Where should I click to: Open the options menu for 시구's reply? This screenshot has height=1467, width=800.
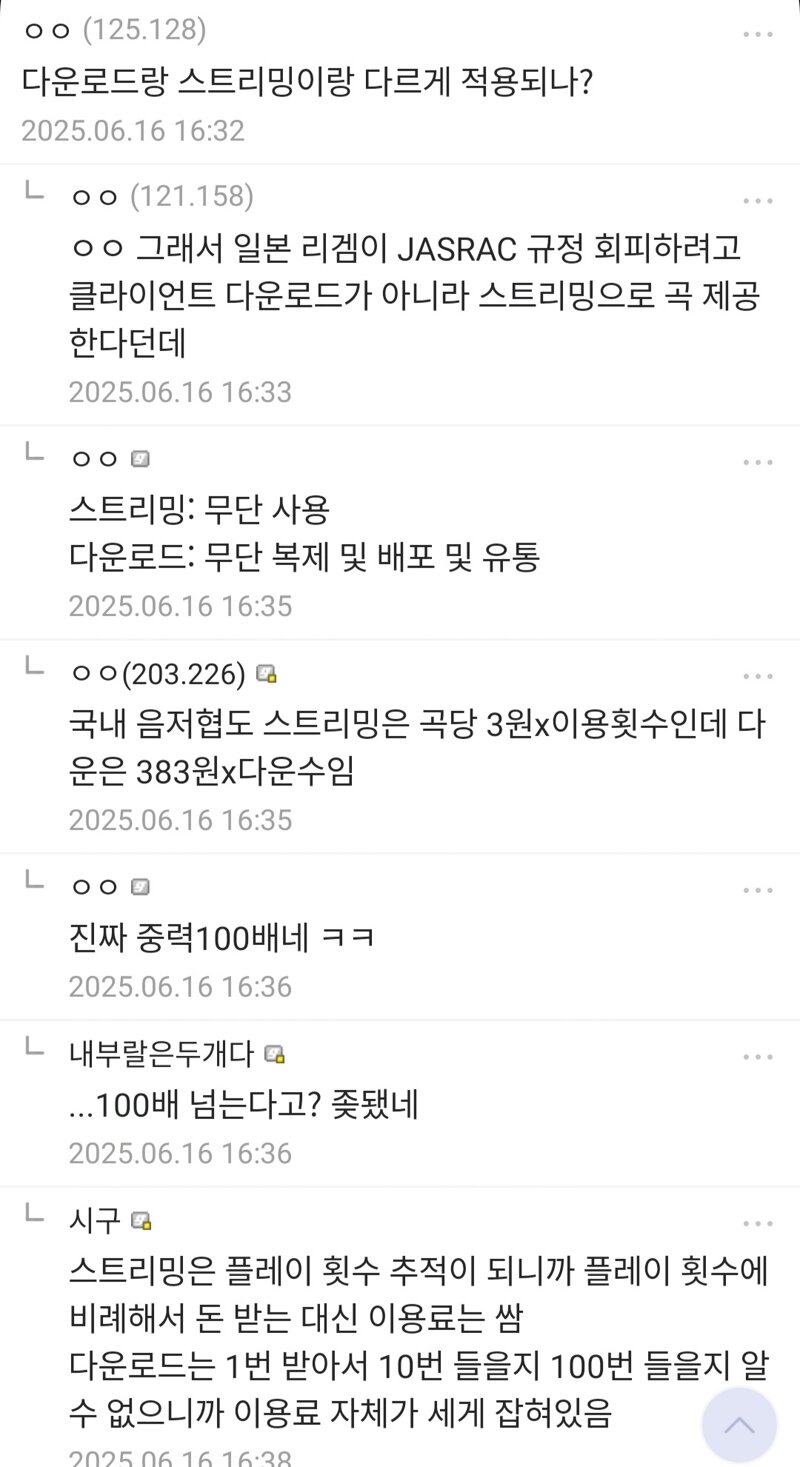point(758,1224)
